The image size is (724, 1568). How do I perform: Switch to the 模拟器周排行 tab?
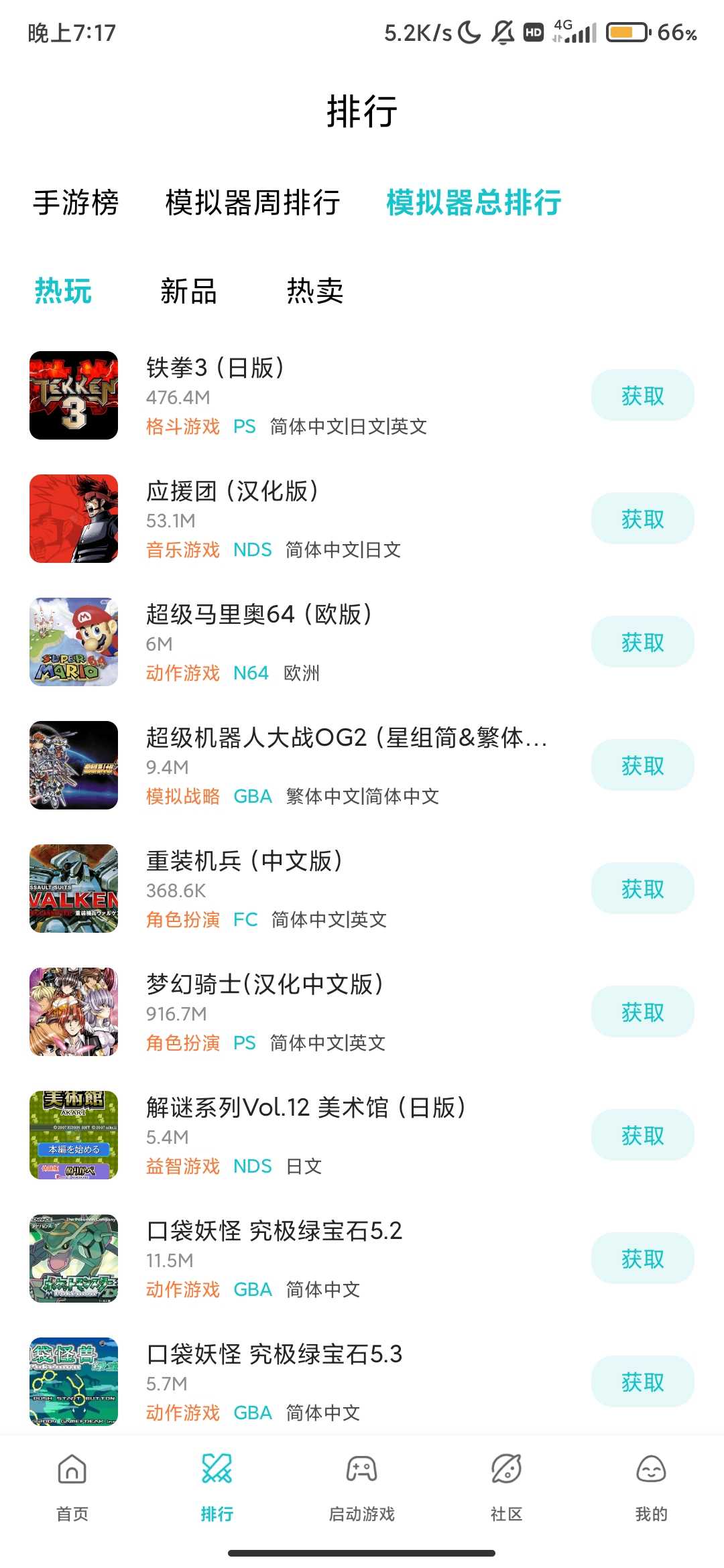point(251,204)
